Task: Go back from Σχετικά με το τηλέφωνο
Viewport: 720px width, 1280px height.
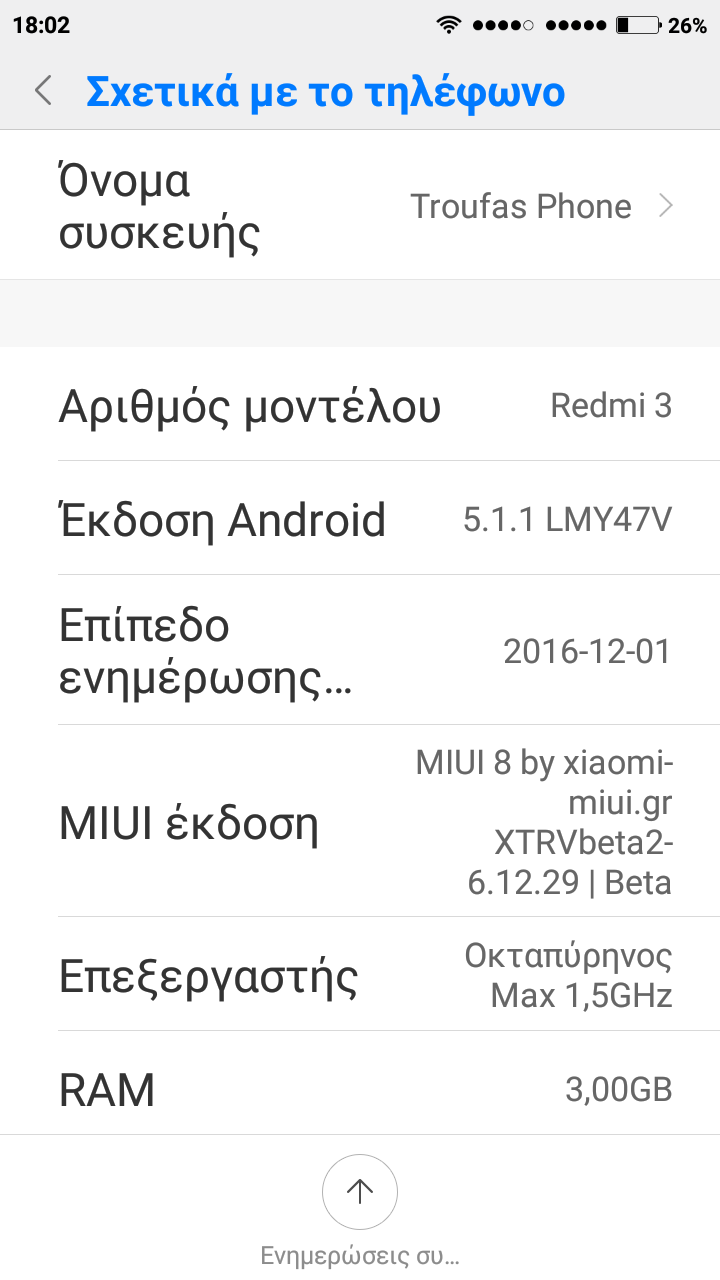Action: pyautogui.click(x=43, y=91)
